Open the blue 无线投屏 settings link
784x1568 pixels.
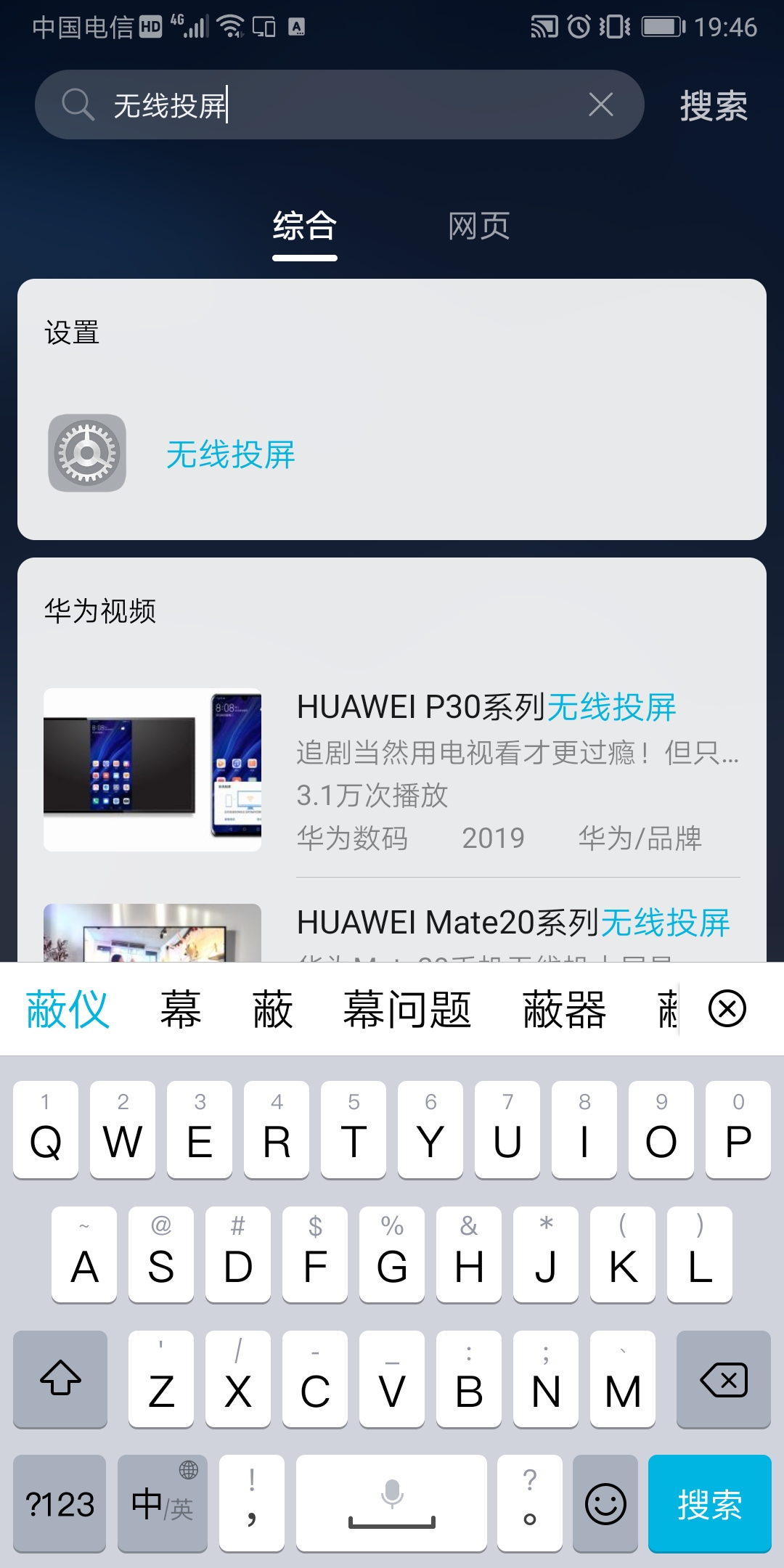point(230,455)
